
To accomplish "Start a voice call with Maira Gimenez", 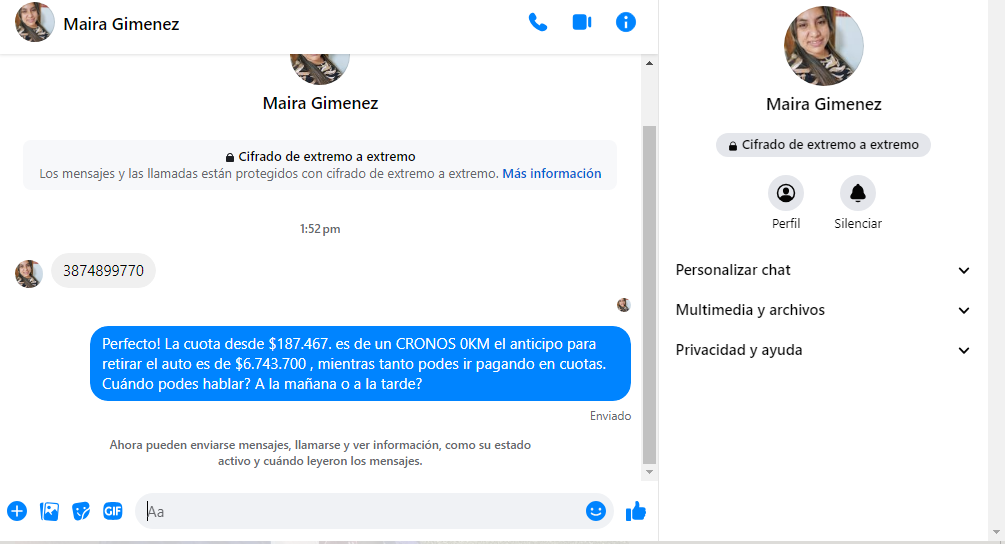I will 538,23.
